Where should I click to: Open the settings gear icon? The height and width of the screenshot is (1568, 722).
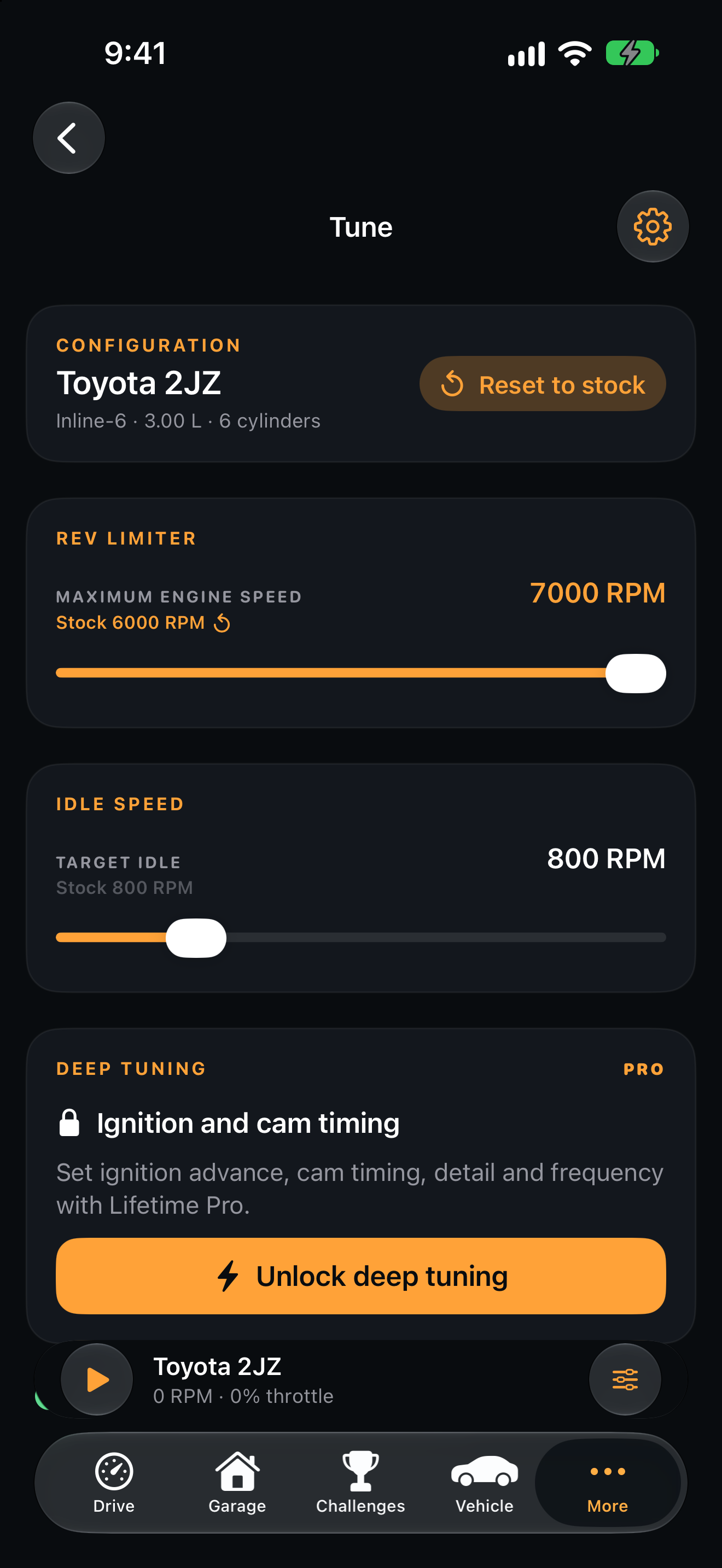tap(653, 226)
